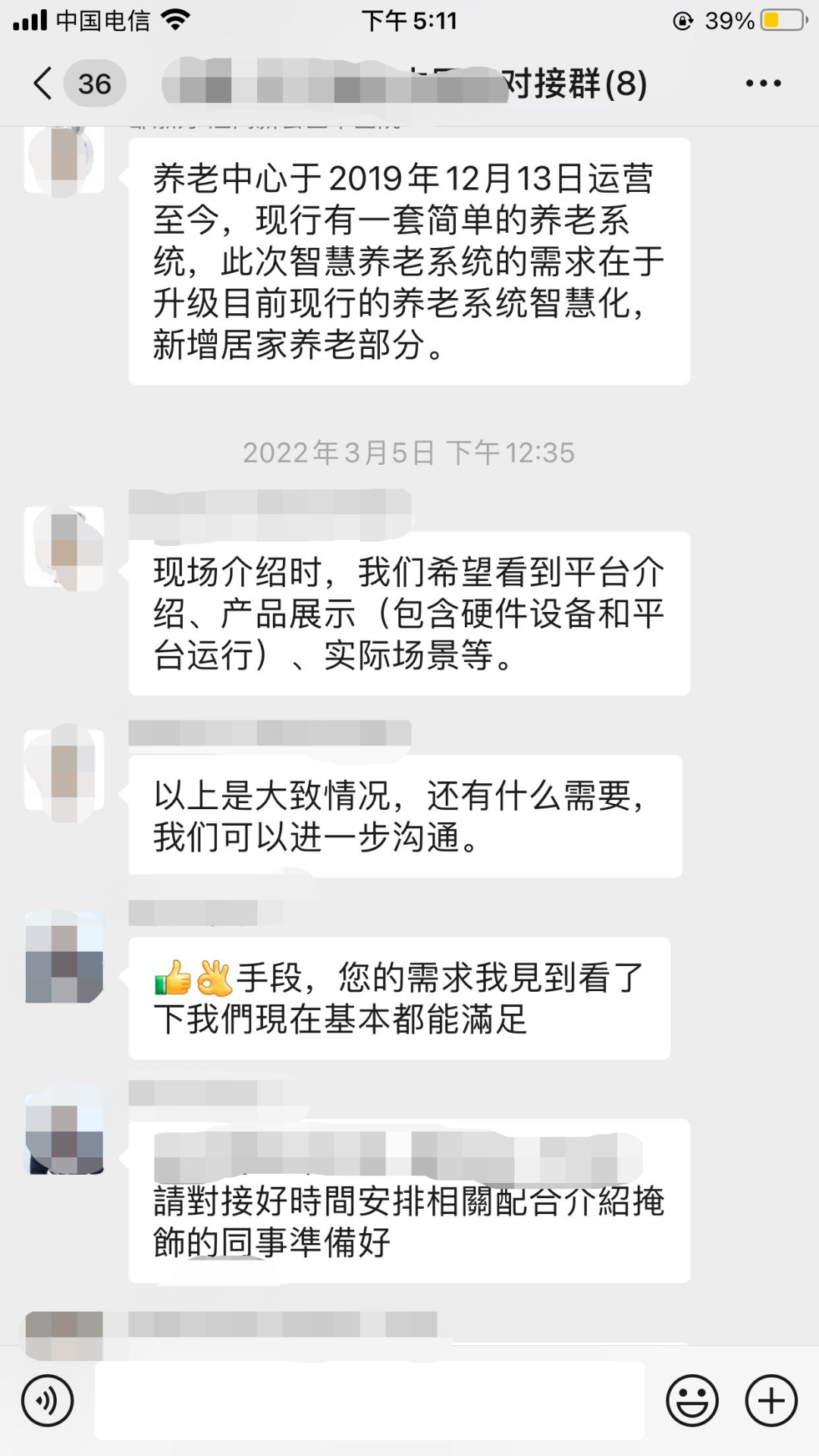This screenshot has width=819, height=1456.
Task: Go back to the chat list
Action: pyautogui.click(x=44, y=83)
